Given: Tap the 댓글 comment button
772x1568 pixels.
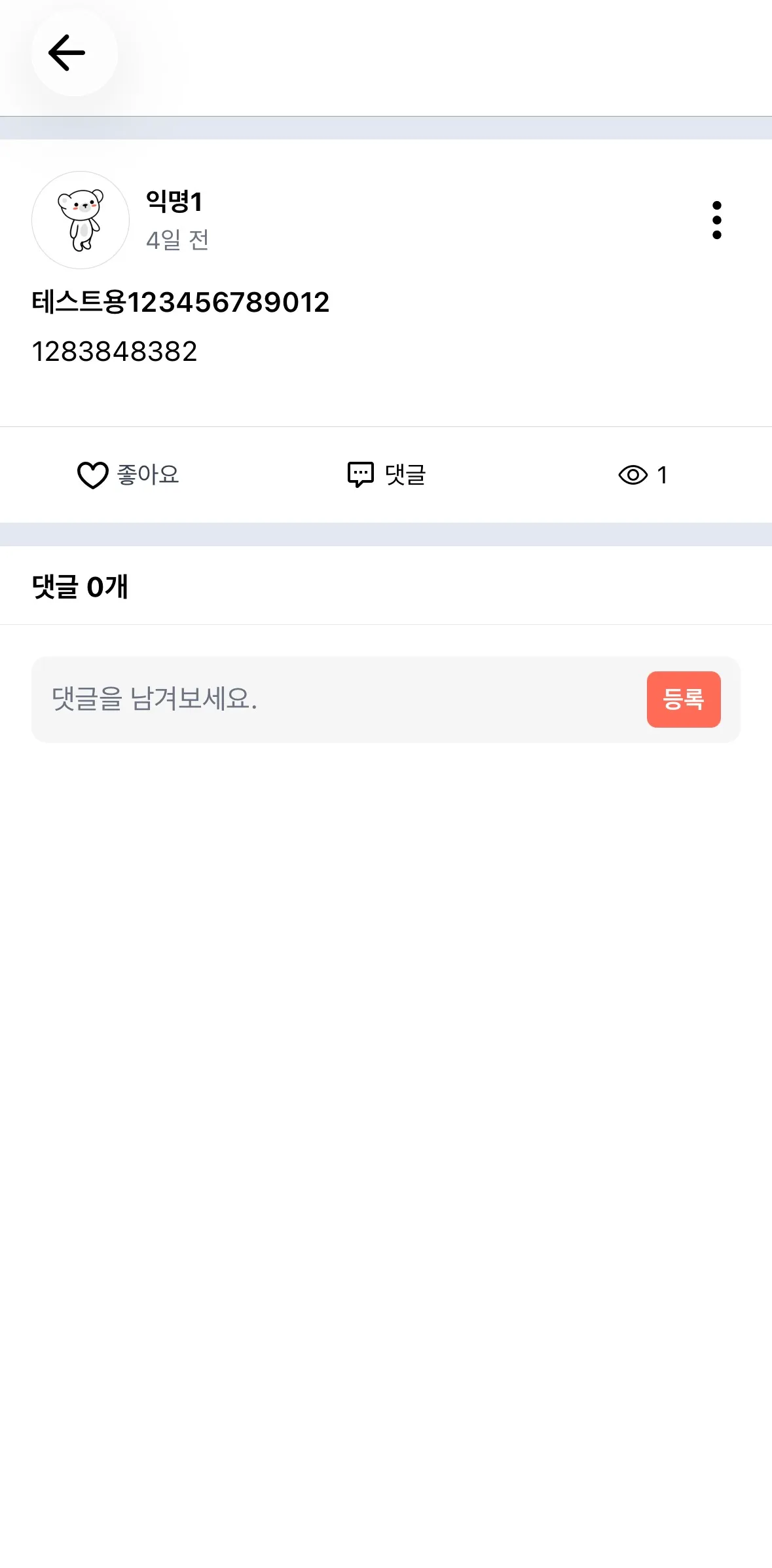Looking at the screenshot, I should tap(386, 475).
